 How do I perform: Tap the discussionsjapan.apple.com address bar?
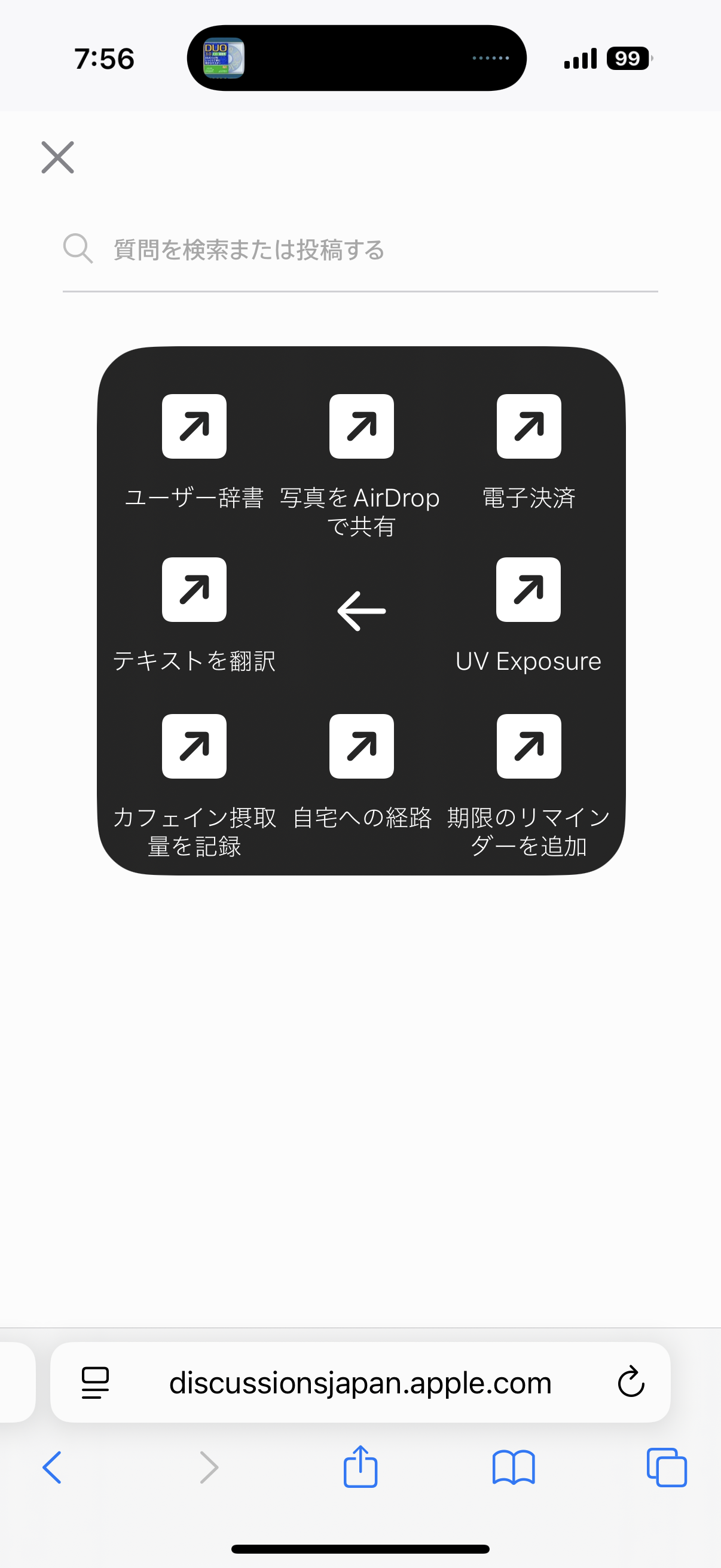tap(360, 1383)
